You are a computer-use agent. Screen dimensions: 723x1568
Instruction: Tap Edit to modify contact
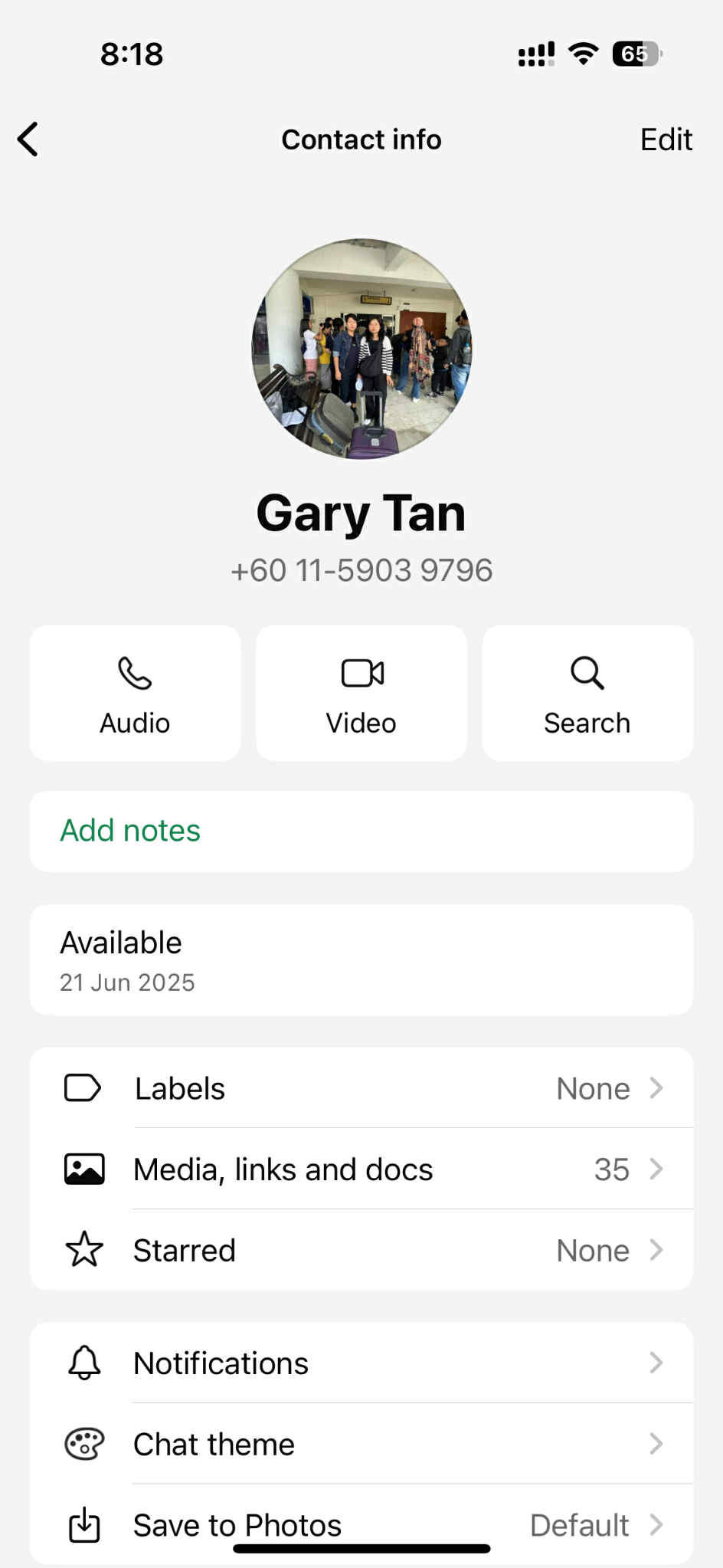666,139
